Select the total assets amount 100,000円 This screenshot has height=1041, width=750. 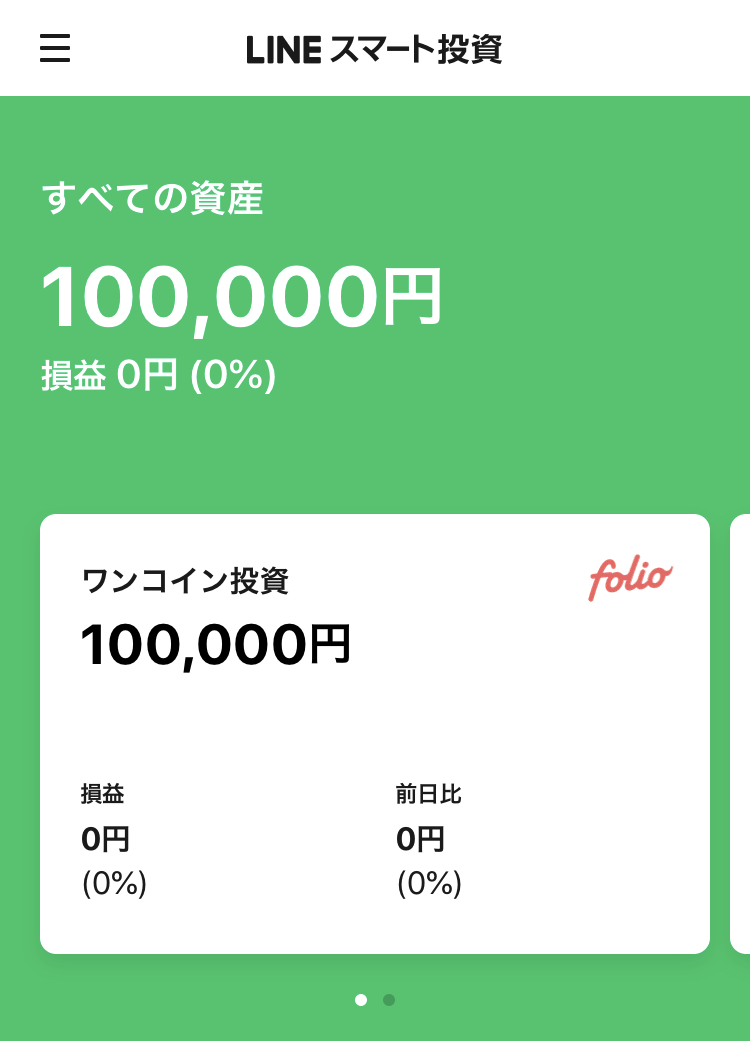[x=243, y=294]
